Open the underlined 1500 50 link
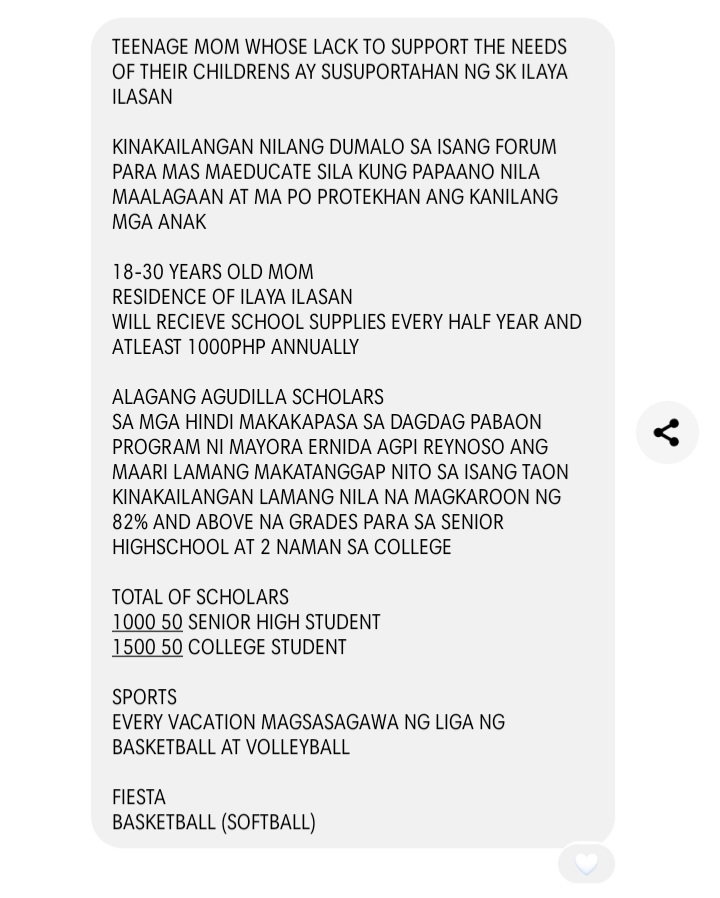The image size is (720, 898). point(147,647)
